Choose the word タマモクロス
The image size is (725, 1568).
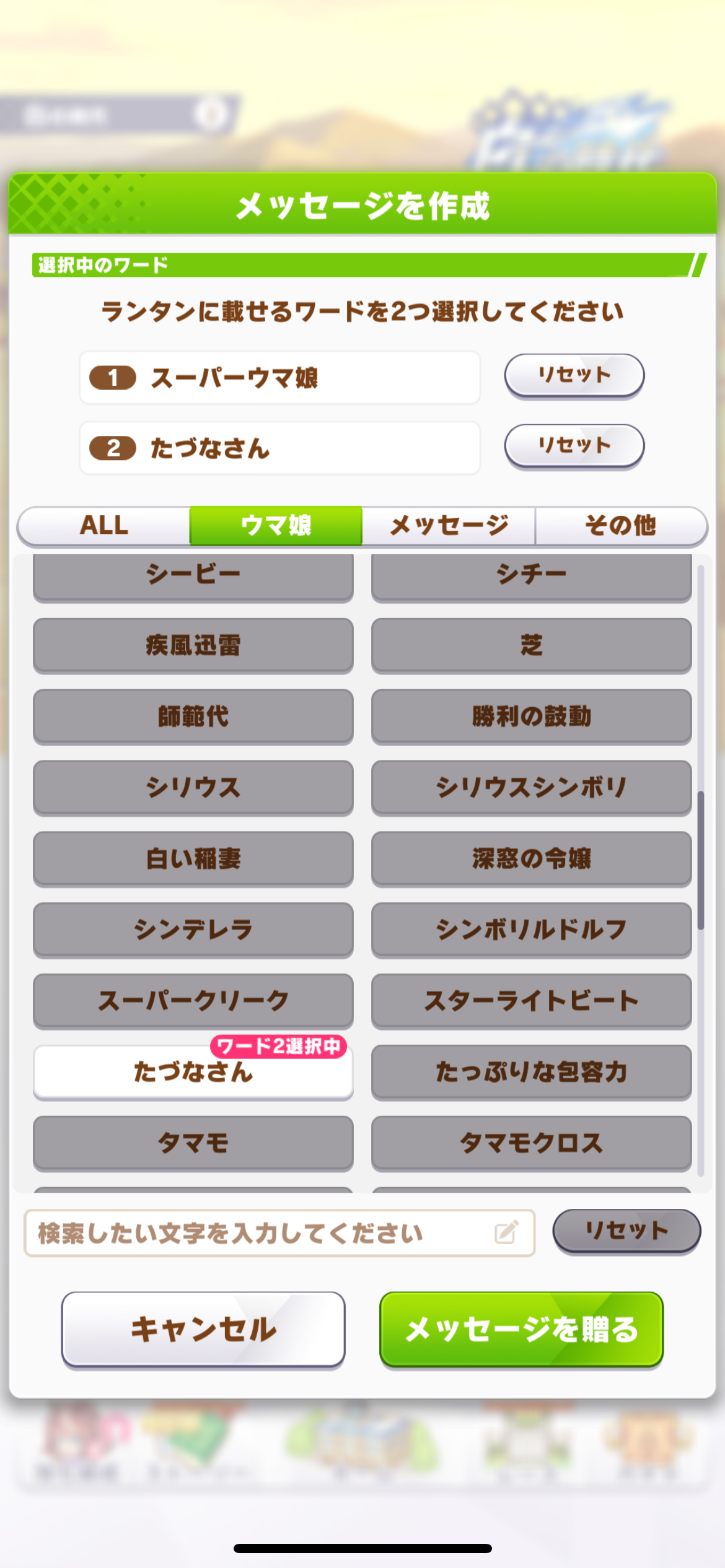pyautogui.click(x=531, y=1143)
